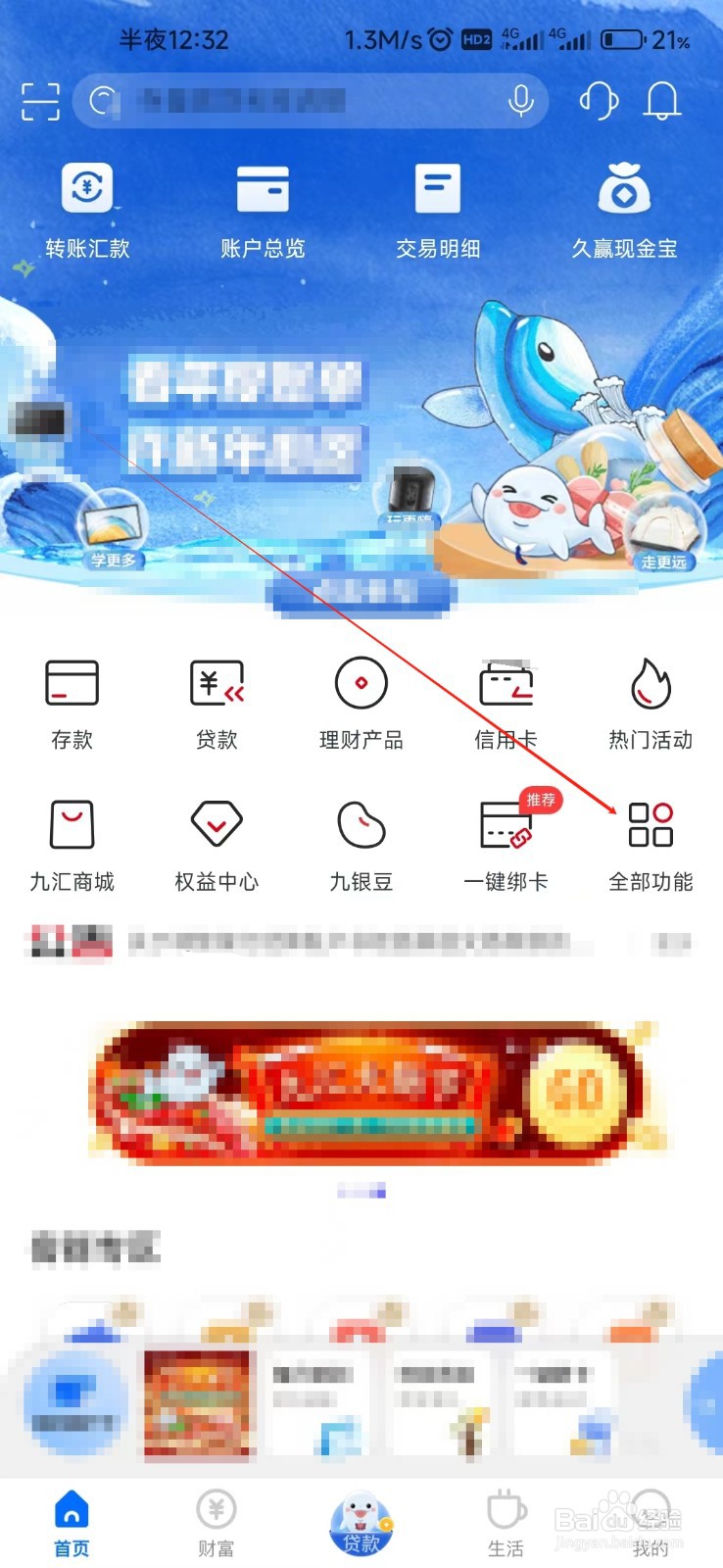Click the QR code scan icon

(39, 102)
